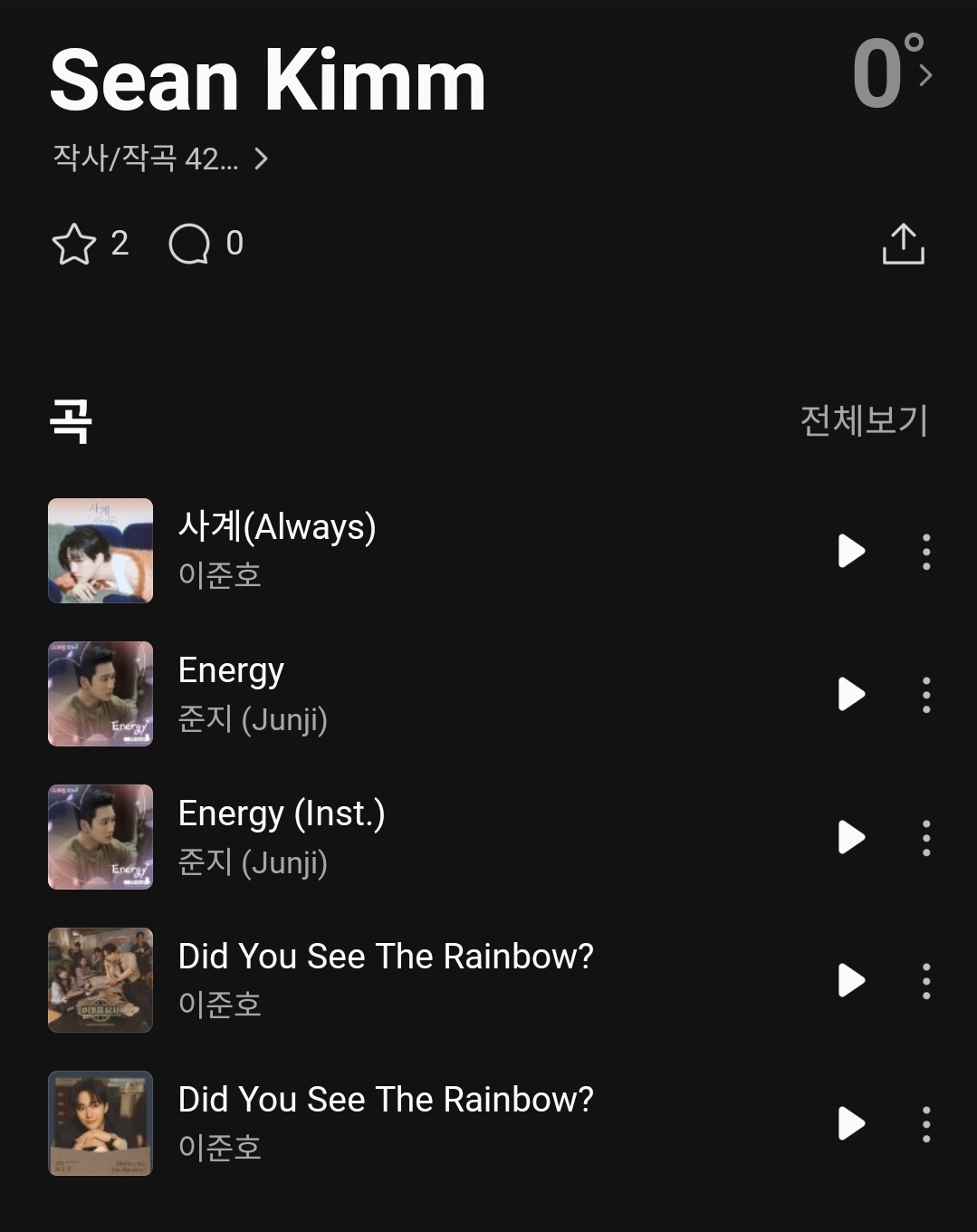Click the Energy album cover thumbnail
This screenshot has height=1232, width=977.
pos(100,694)
